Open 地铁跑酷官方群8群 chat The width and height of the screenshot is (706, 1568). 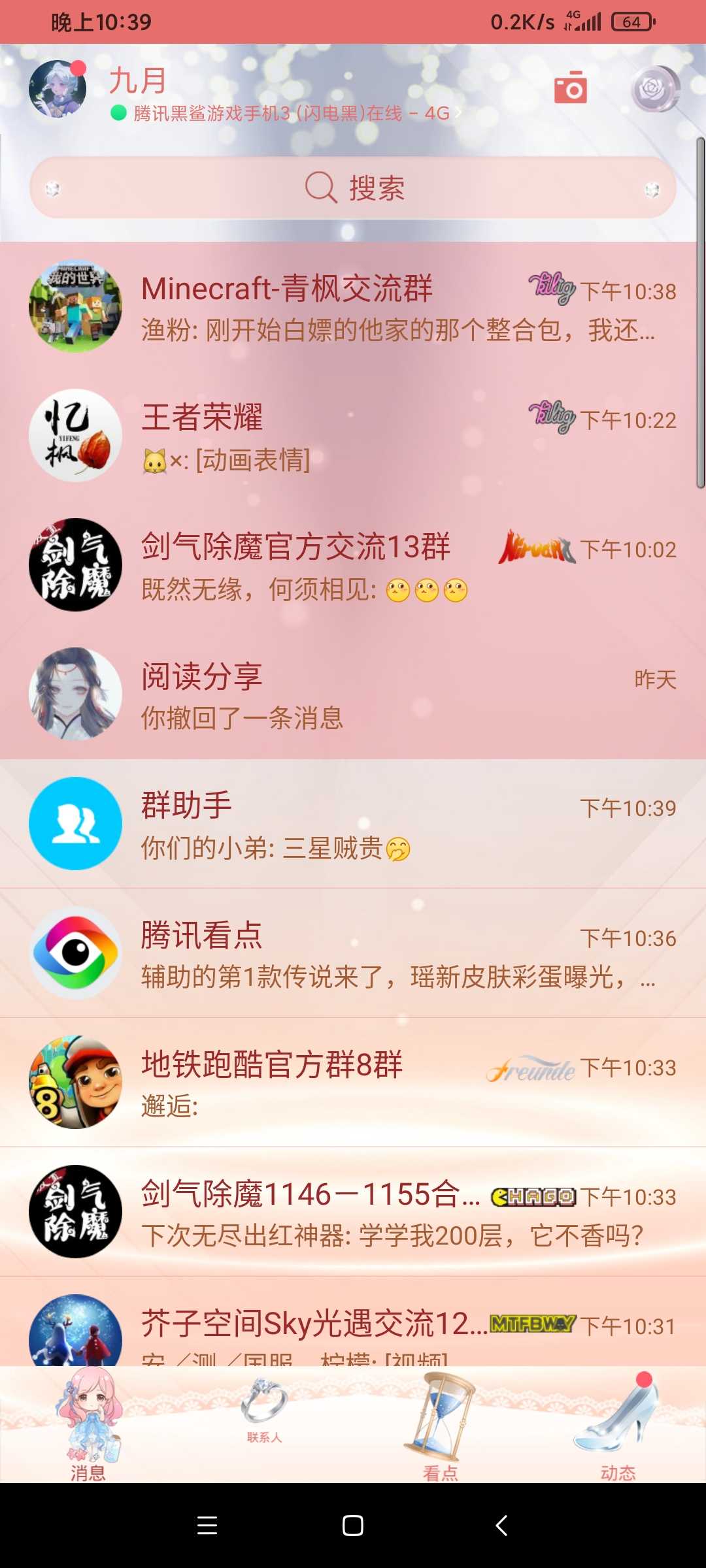click(x=353, y=1082)
